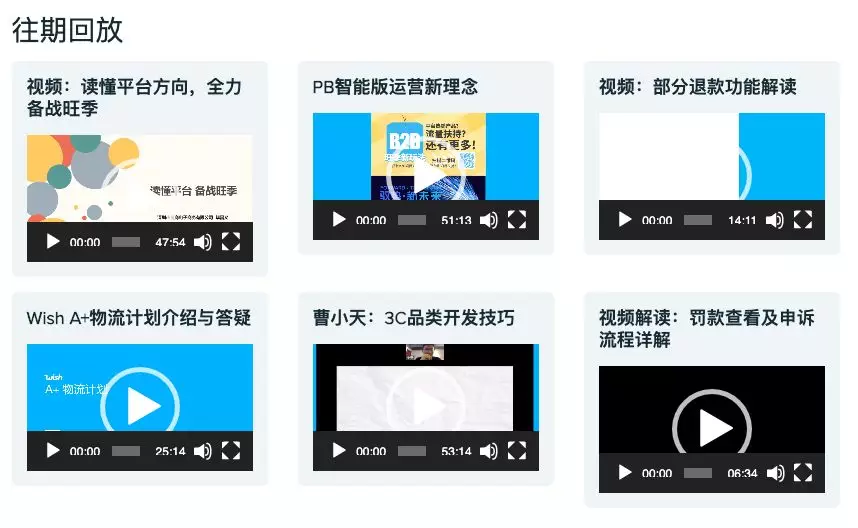Enter fullscreen on 部分退款功能解读 video

(803, 220)
